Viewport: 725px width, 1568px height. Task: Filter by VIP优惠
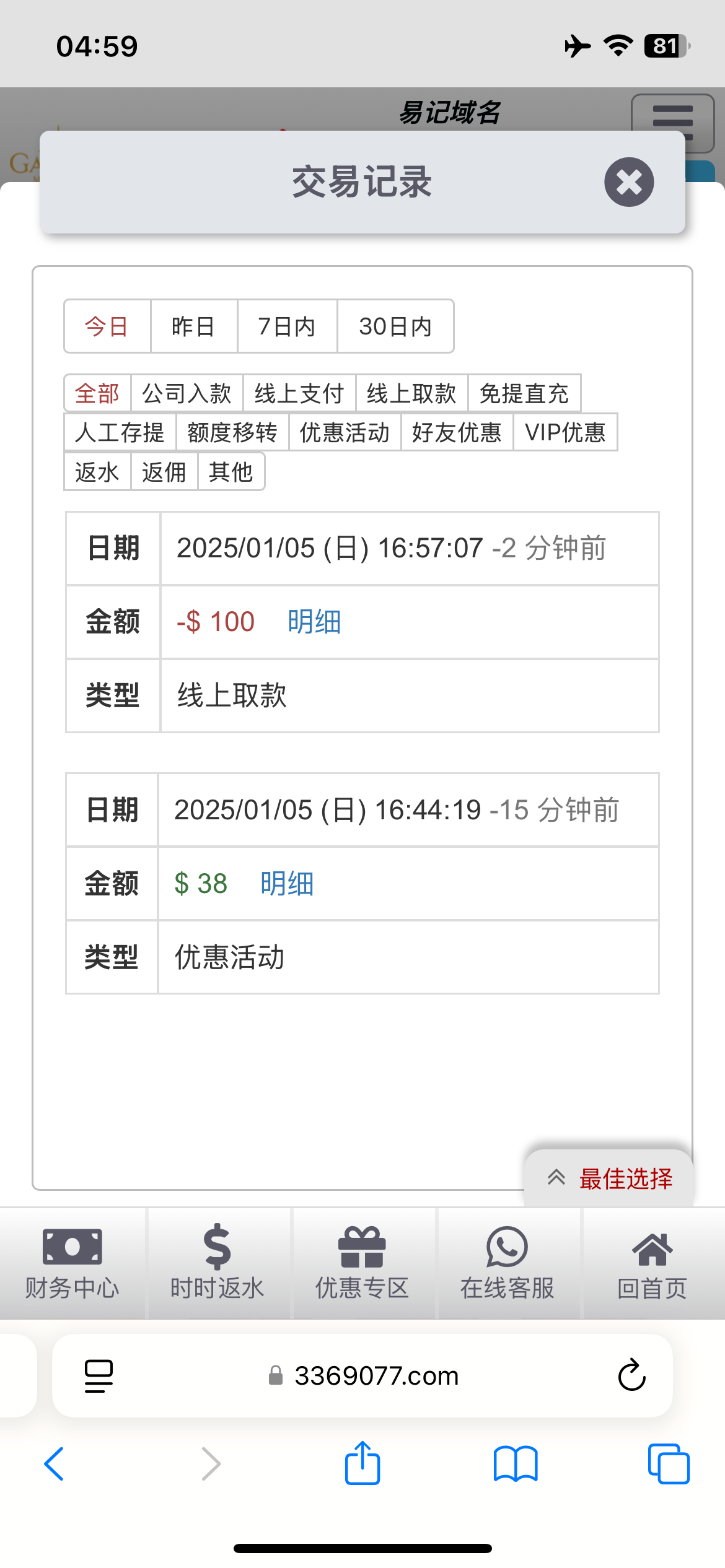pos(565,432)
